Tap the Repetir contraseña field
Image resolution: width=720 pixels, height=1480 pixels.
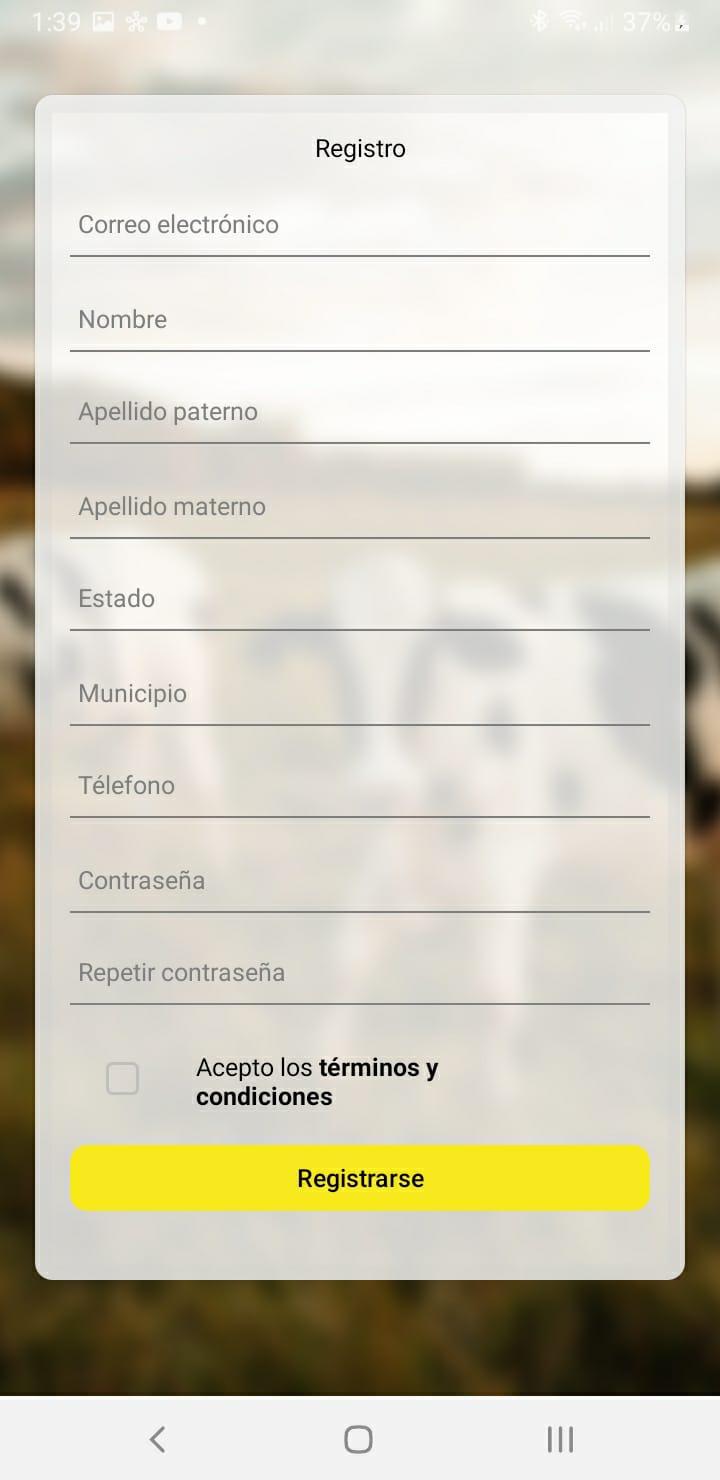[360, 974]
